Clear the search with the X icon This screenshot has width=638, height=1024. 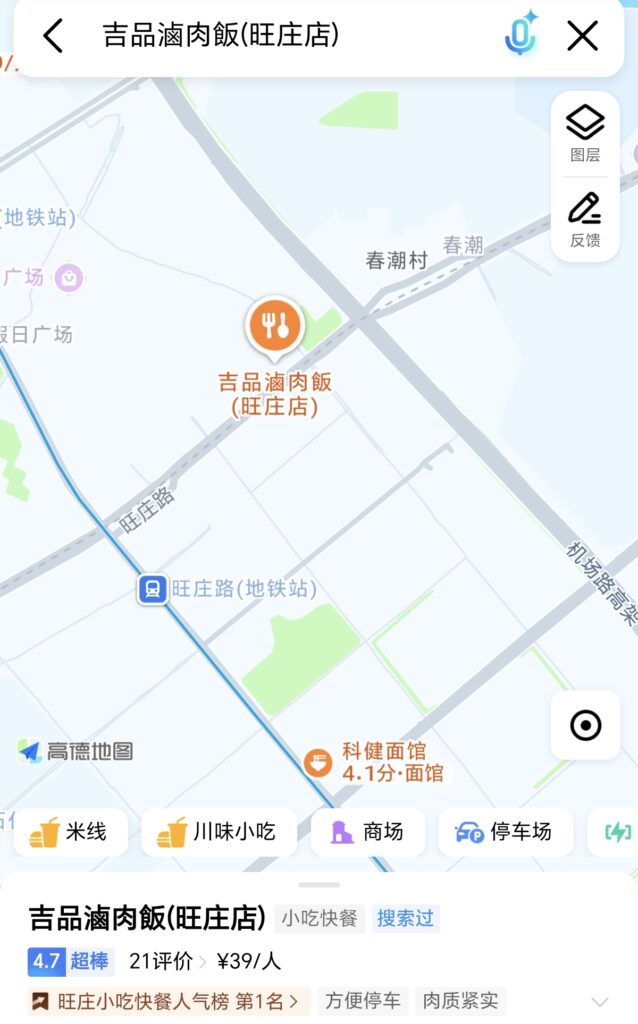[582, 35]
